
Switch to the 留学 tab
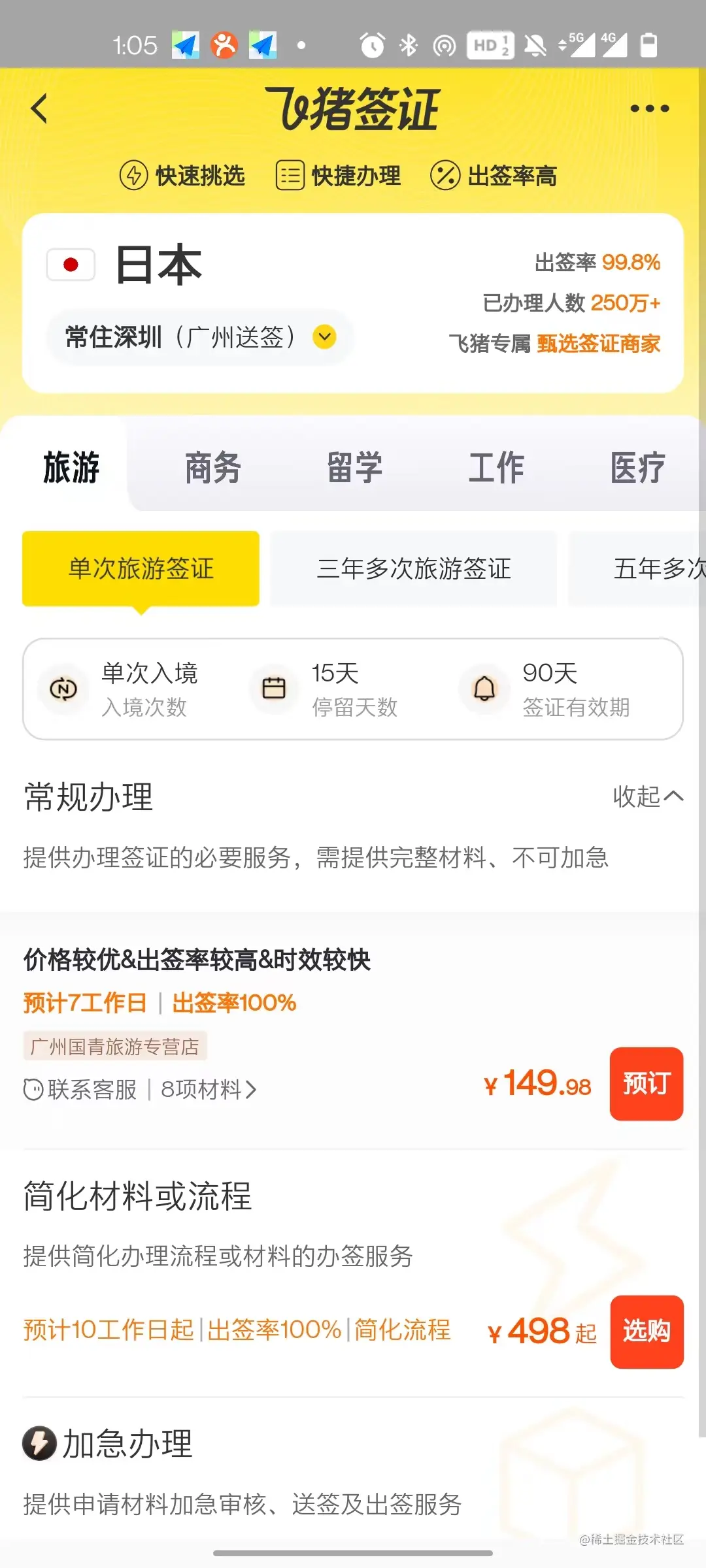tap(354, 468)
